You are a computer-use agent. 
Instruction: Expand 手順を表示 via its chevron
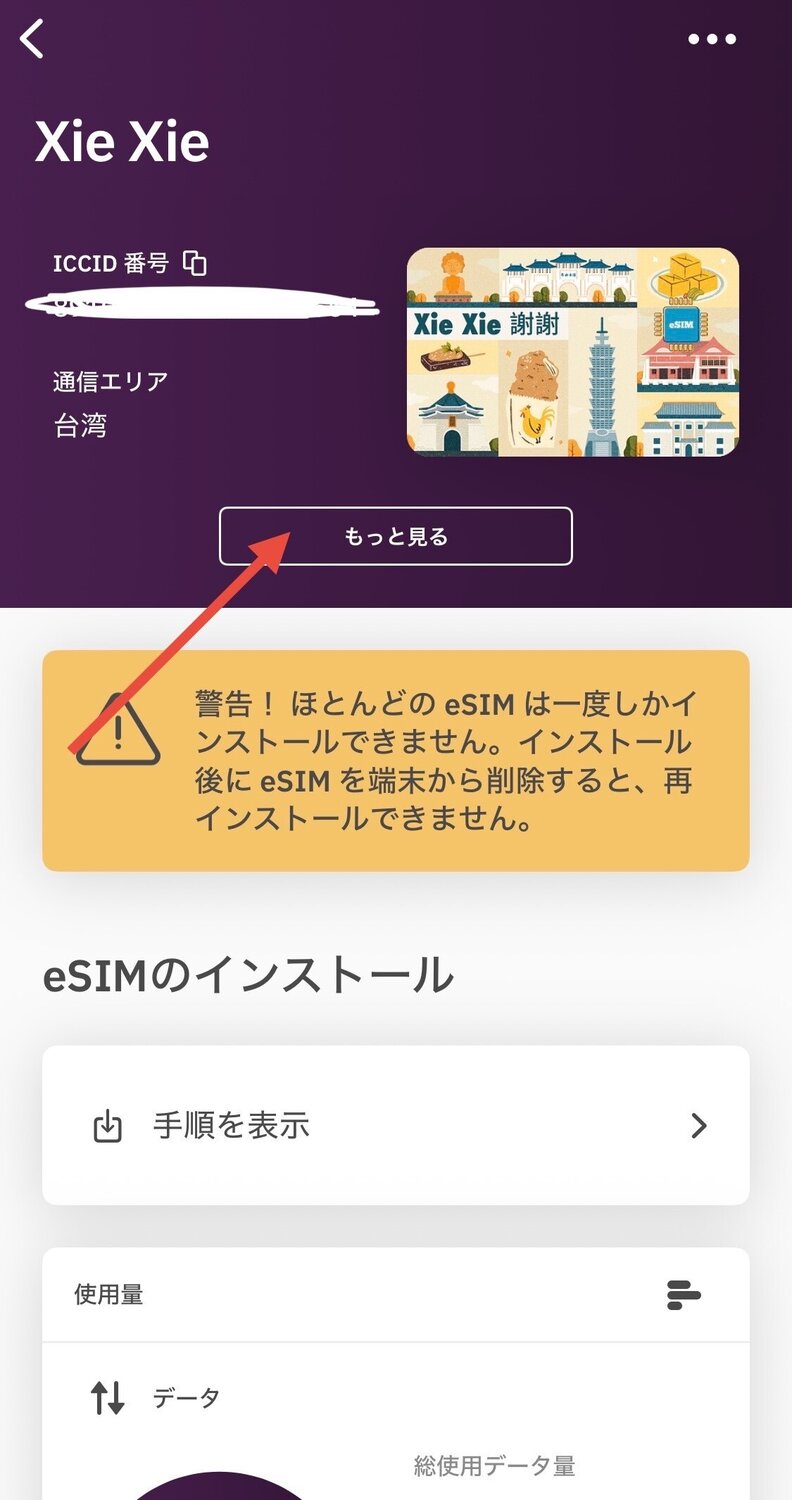pos(700,1124)
